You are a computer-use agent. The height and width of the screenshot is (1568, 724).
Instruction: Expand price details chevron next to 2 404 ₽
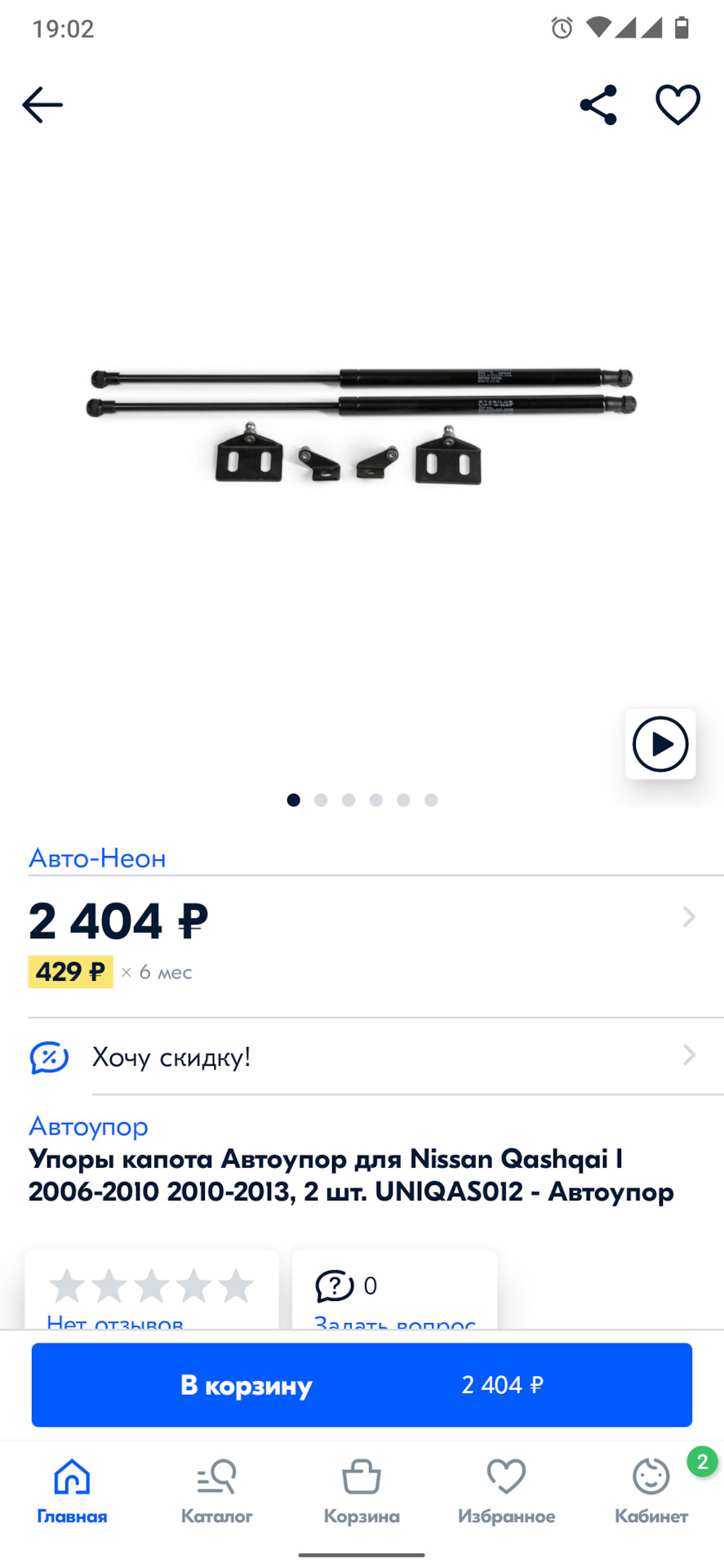pos(689,917)
